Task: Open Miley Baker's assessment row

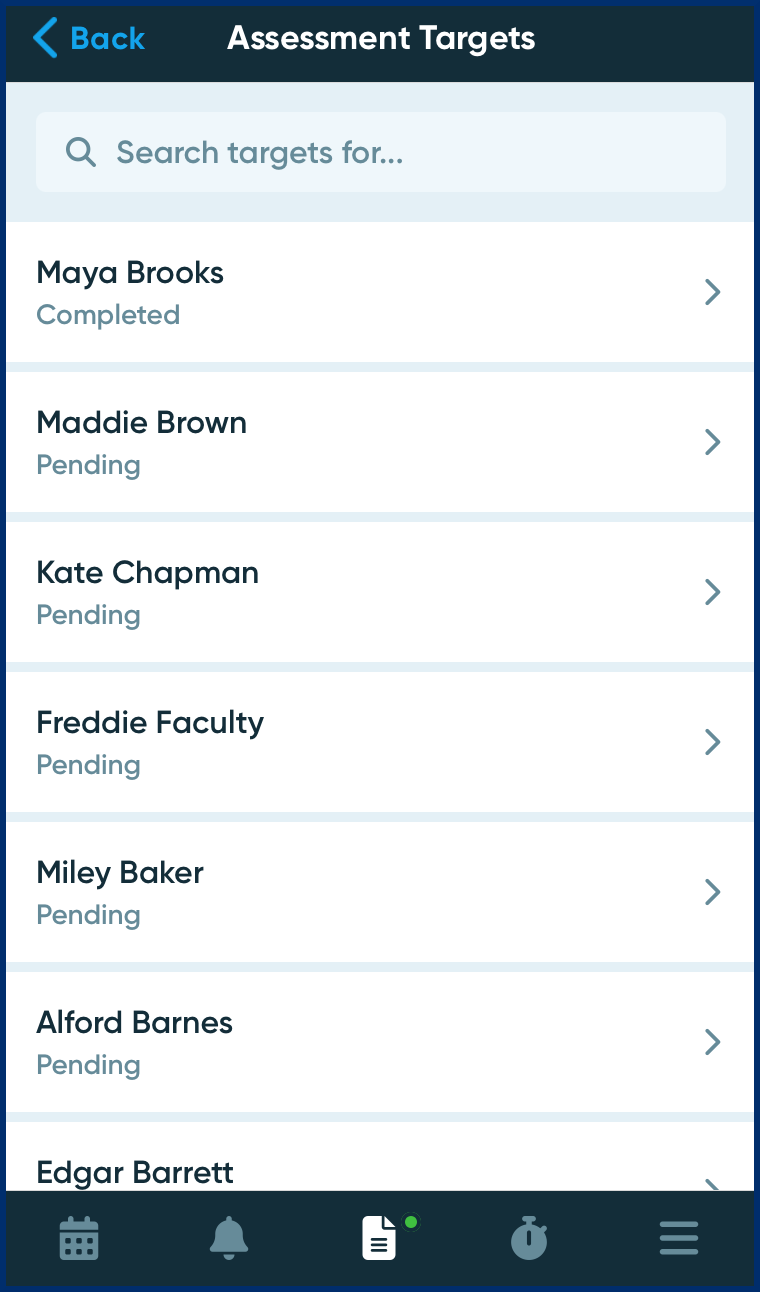Action: pyautogui.click(x=380, y=892)
